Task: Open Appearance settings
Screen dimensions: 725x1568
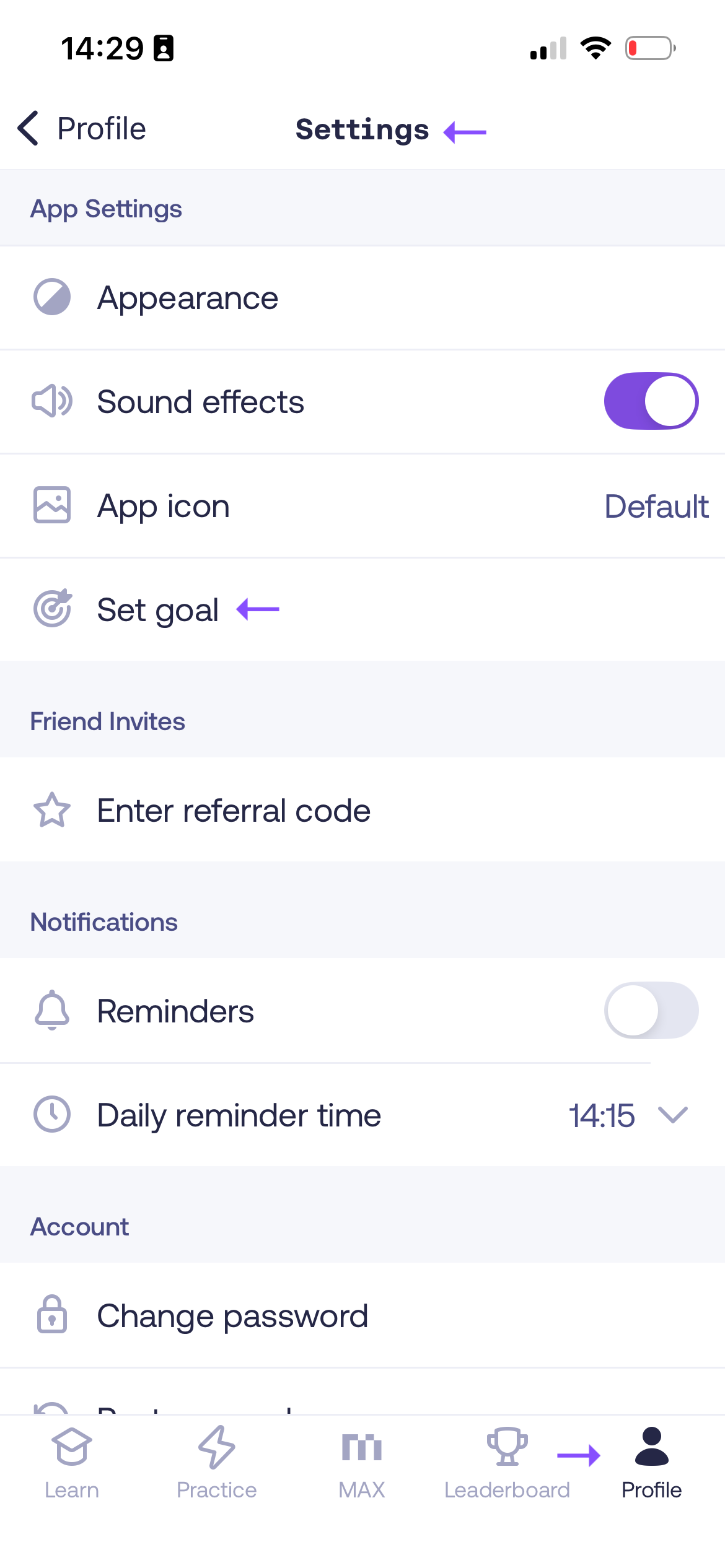Action: 362,298
